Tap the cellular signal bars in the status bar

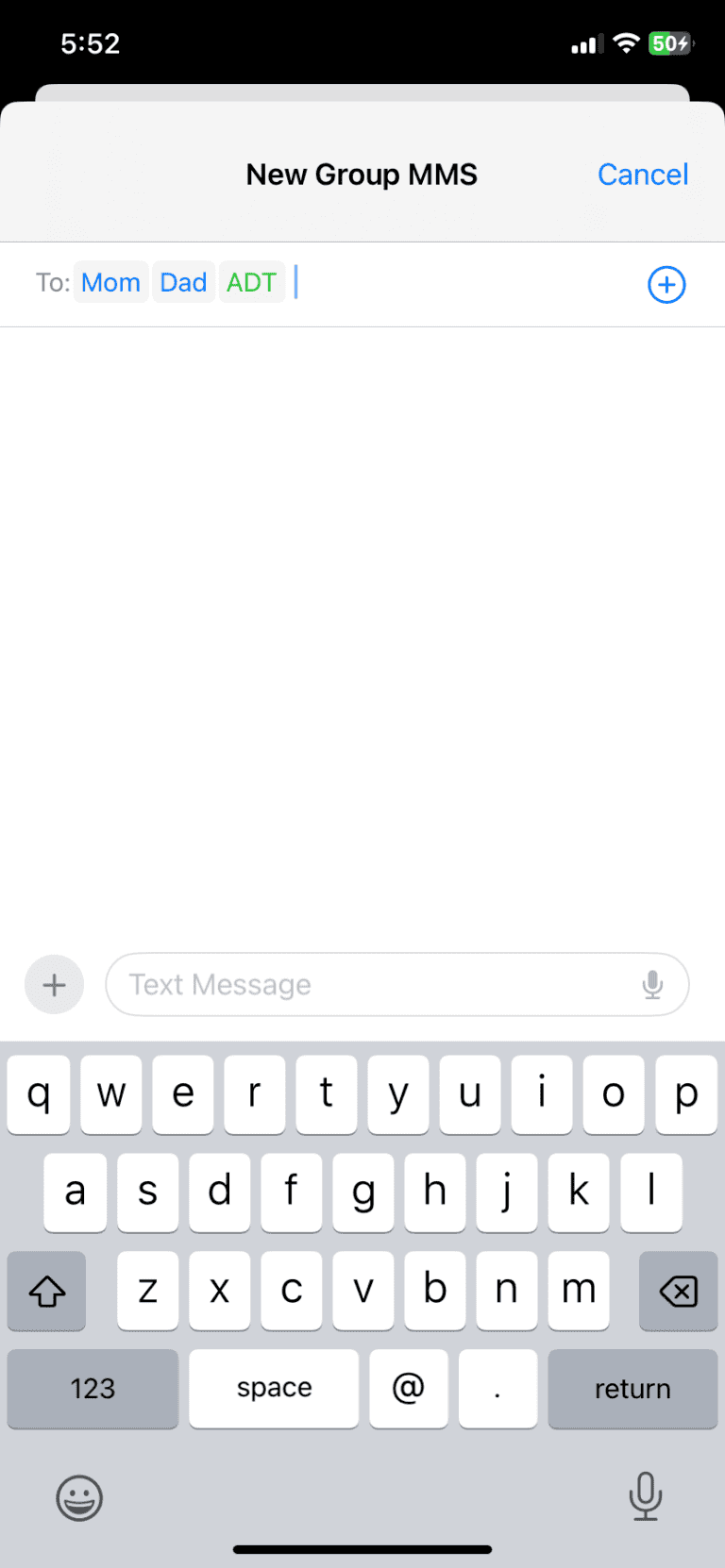pos(583,43)
